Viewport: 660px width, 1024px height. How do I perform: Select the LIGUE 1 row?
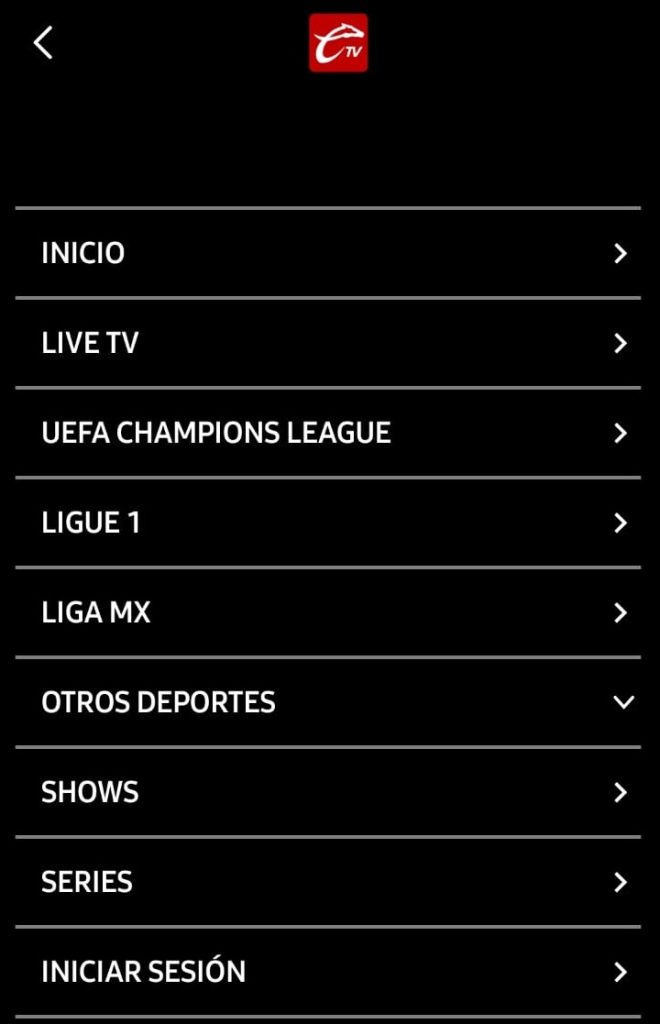point(328,523)
